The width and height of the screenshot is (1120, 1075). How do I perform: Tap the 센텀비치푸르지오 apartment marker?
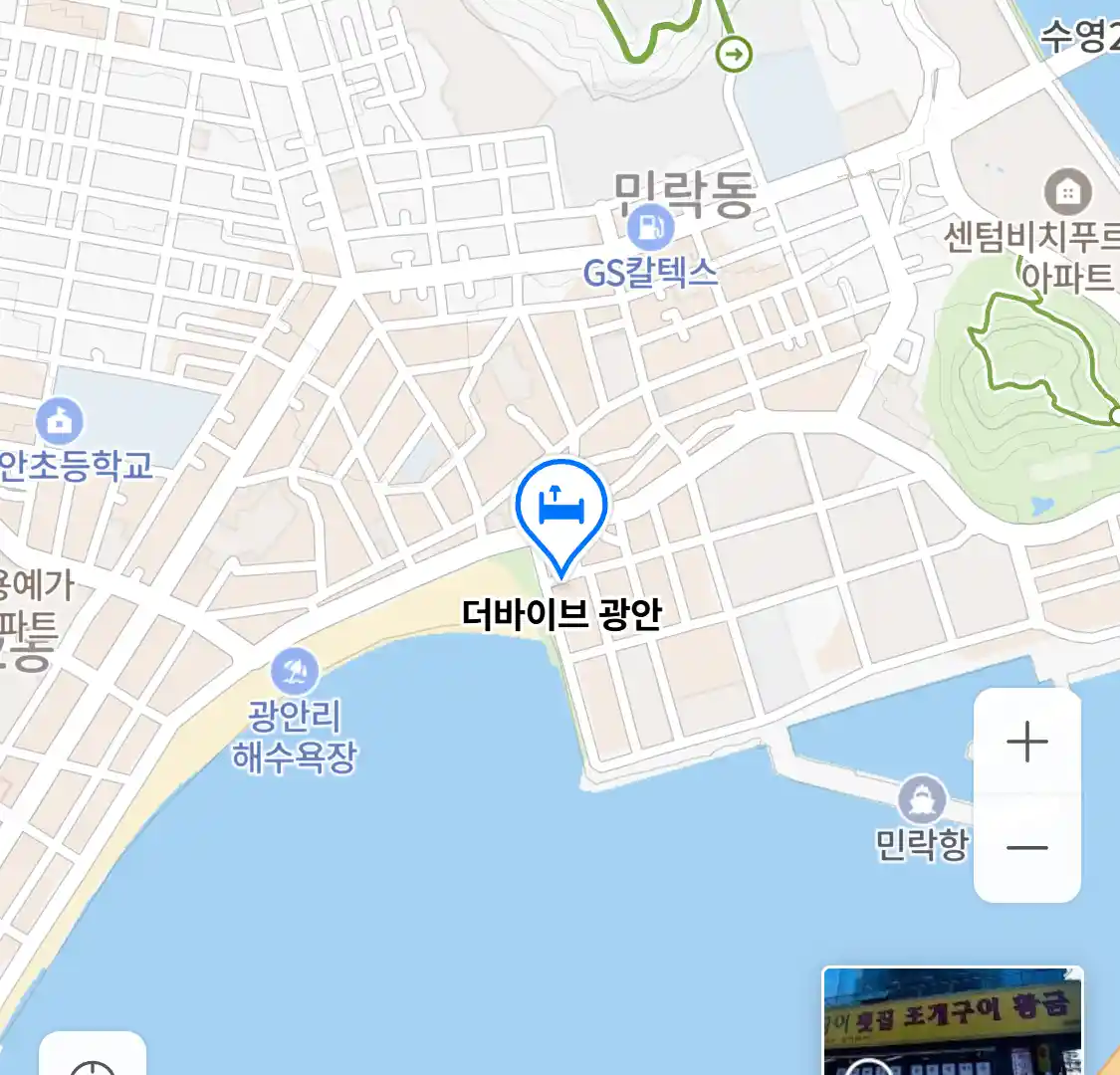pyautogui.click(x=1067, y=191)
